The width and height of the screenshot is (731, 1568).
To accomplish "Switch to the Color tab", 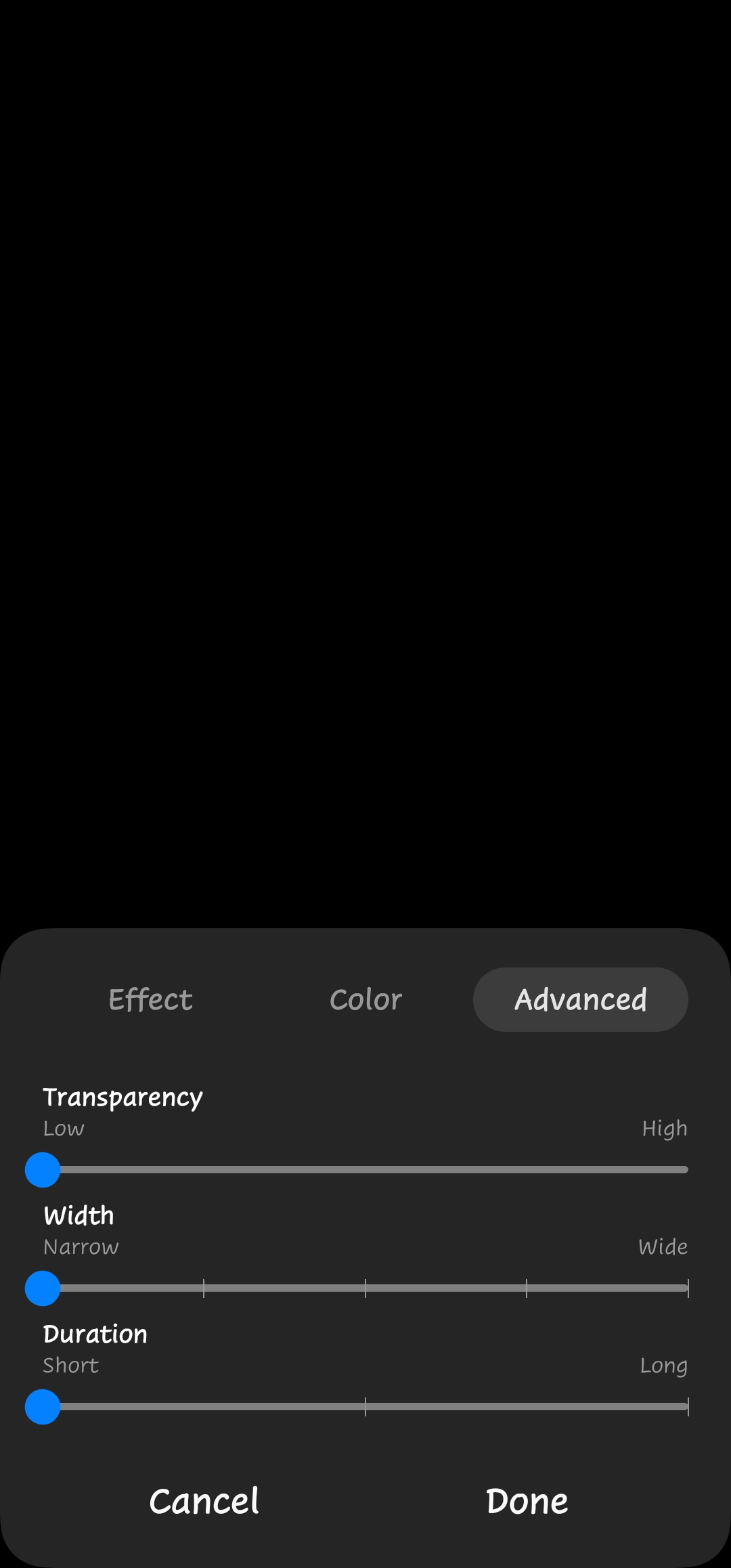I will pyautogui.click(x=365, y=999).
